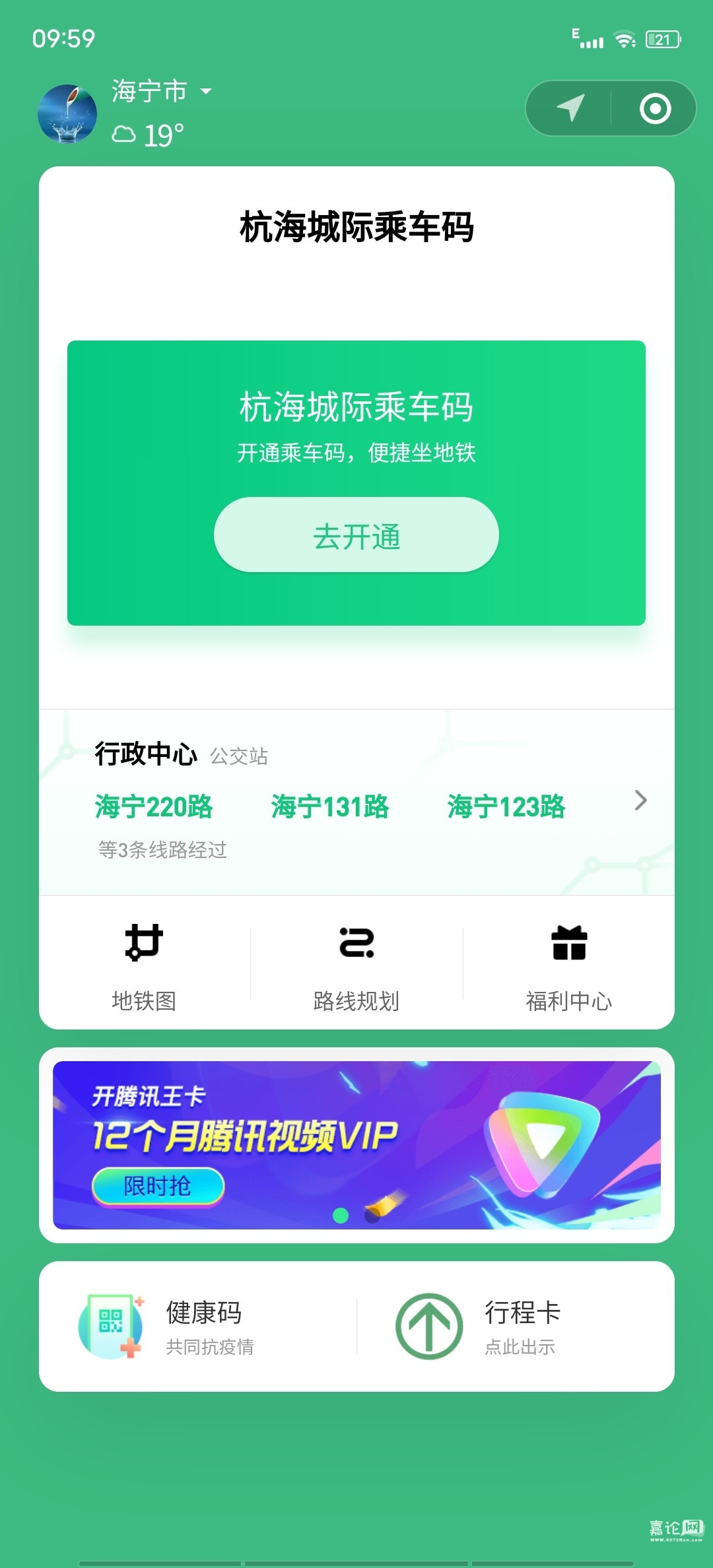This screenshot has height=1568, width=713.
Task: Tap the location arrow icon
Action: coord(570,108)
